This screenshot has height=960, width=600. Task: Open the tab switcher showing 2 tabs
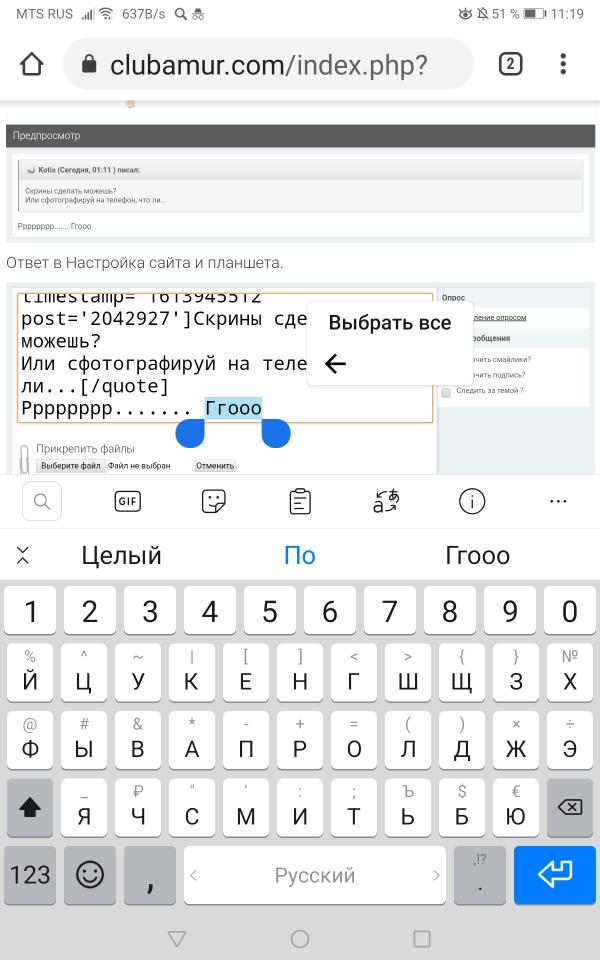pyautogui.click(x=510, y=65)
